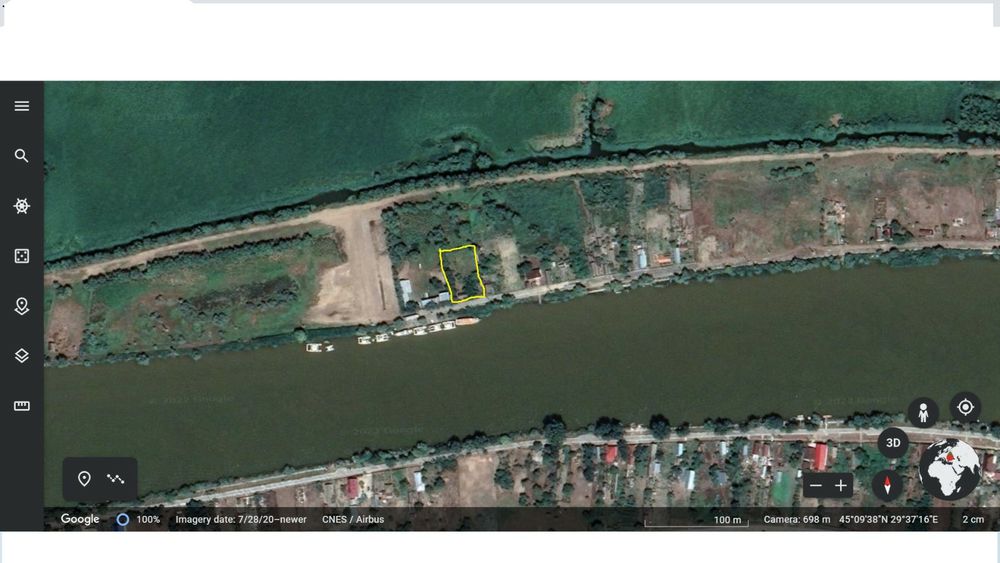This screenshot has width=1000, height=563.
Task: Open the search tool
Action: (x=22, y=156)
